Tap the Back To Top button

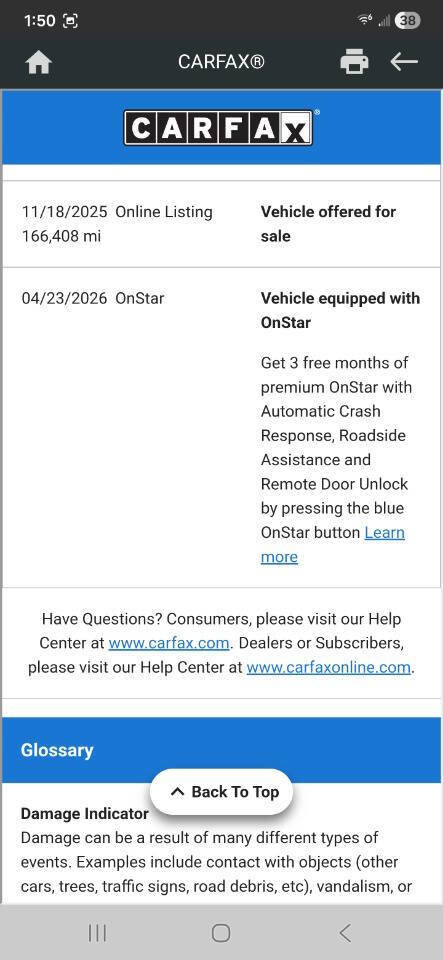[222, 792]
